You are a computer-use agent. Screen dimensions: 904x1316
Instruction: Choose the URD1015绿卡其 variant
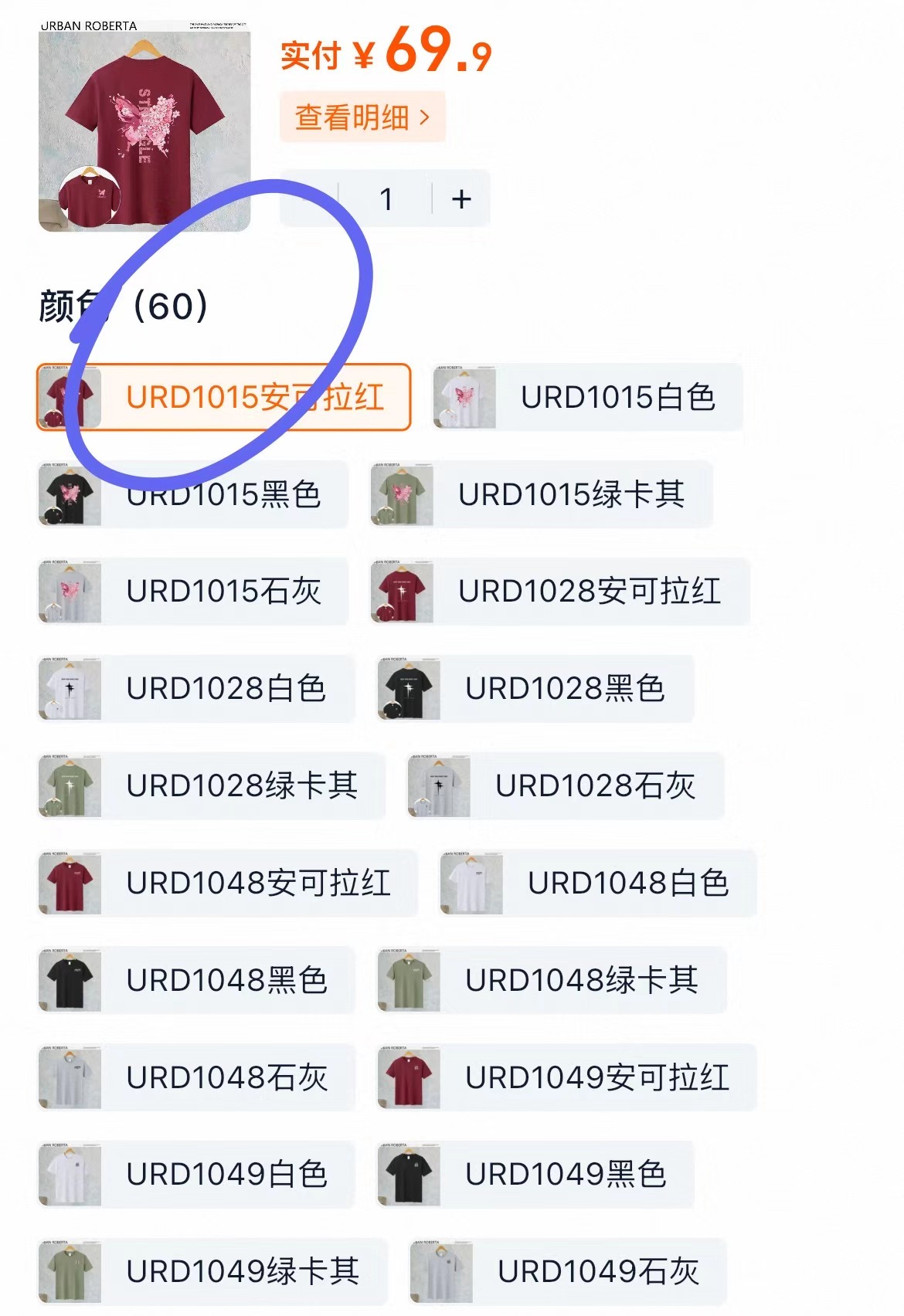(541, 495)
